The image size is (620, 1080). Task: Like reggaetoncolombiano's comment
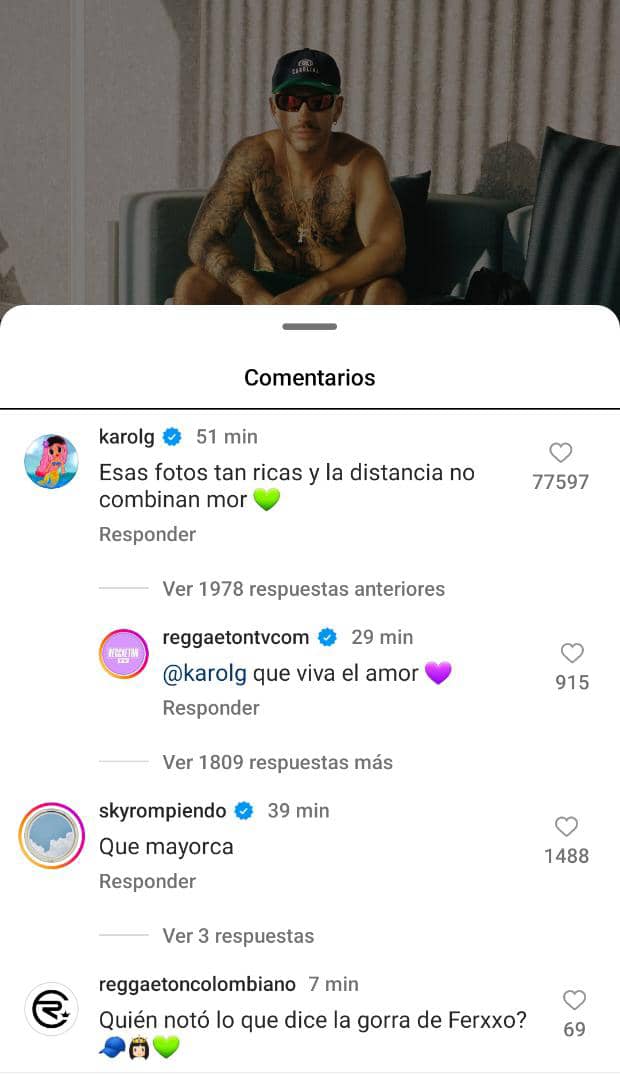click(x=574, y=1000)
